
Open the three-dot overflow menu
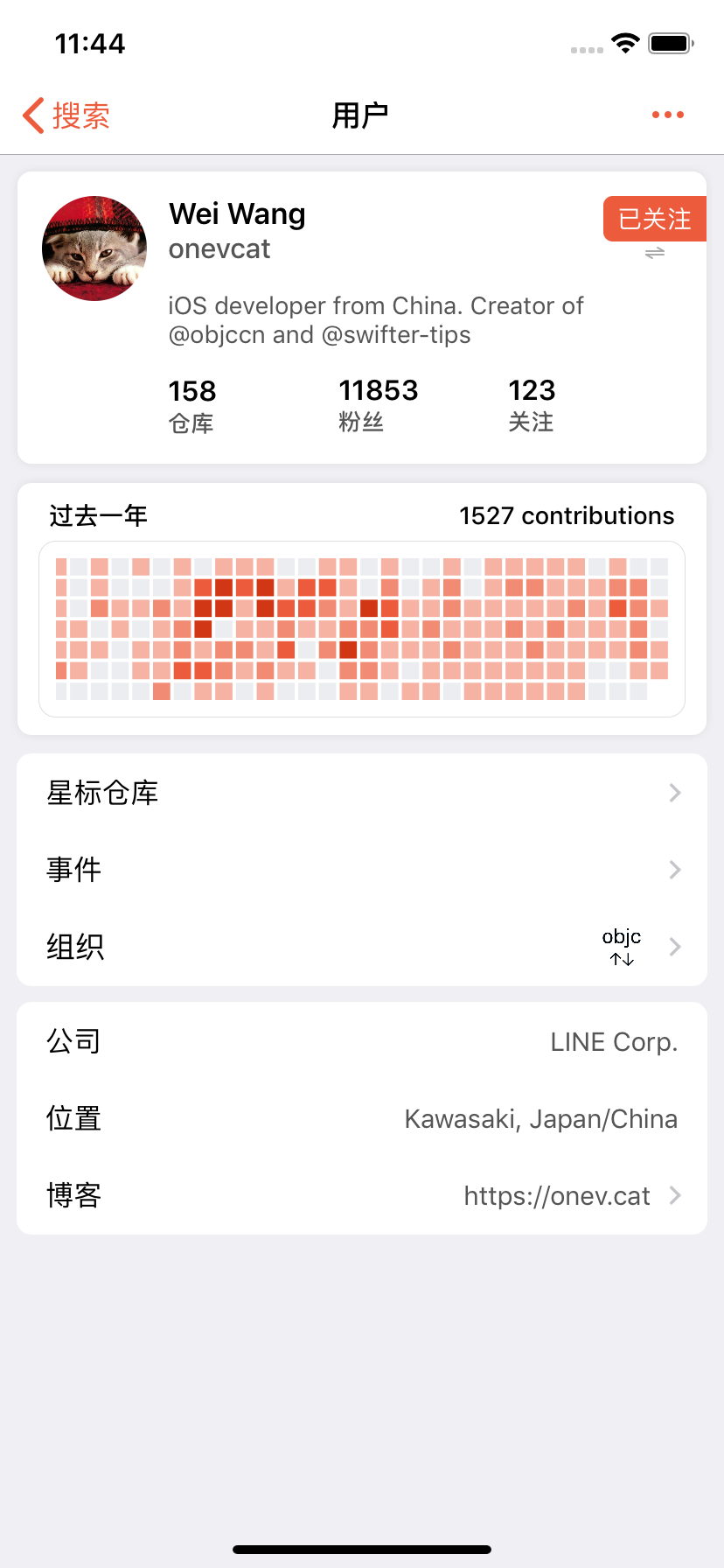pos(668,115)
